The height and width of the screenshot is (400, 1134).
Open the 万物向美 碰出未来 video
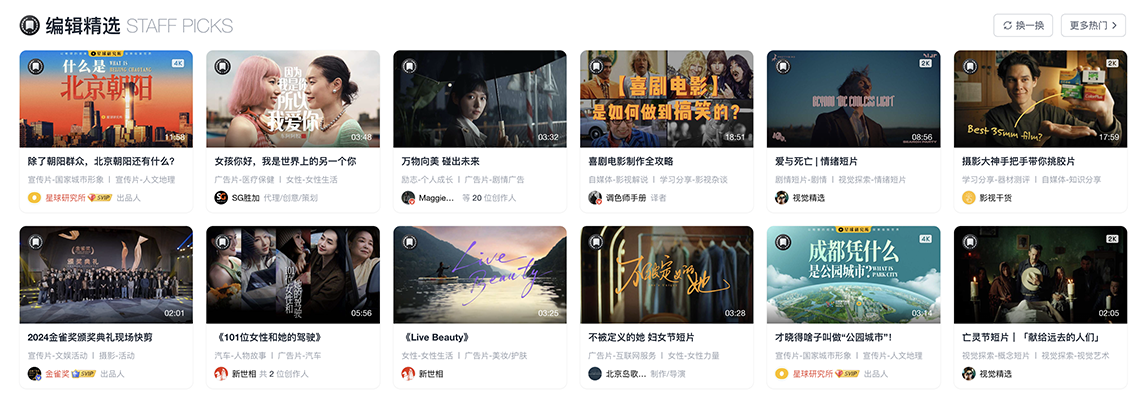tap(480, 99)
